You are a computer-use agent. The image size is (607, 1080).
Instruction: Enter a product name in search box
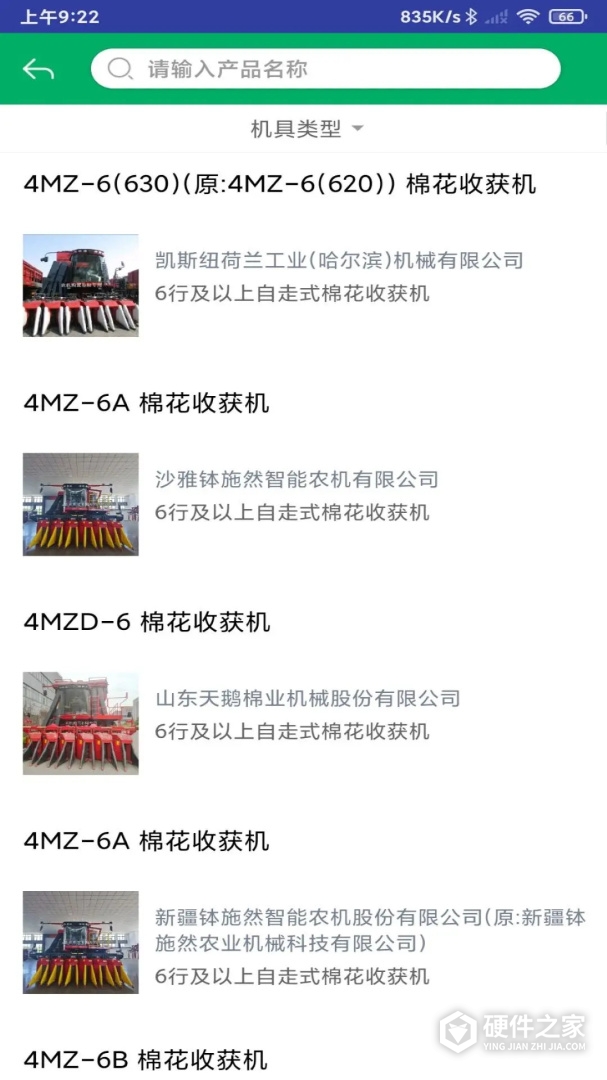pos(325,69)
